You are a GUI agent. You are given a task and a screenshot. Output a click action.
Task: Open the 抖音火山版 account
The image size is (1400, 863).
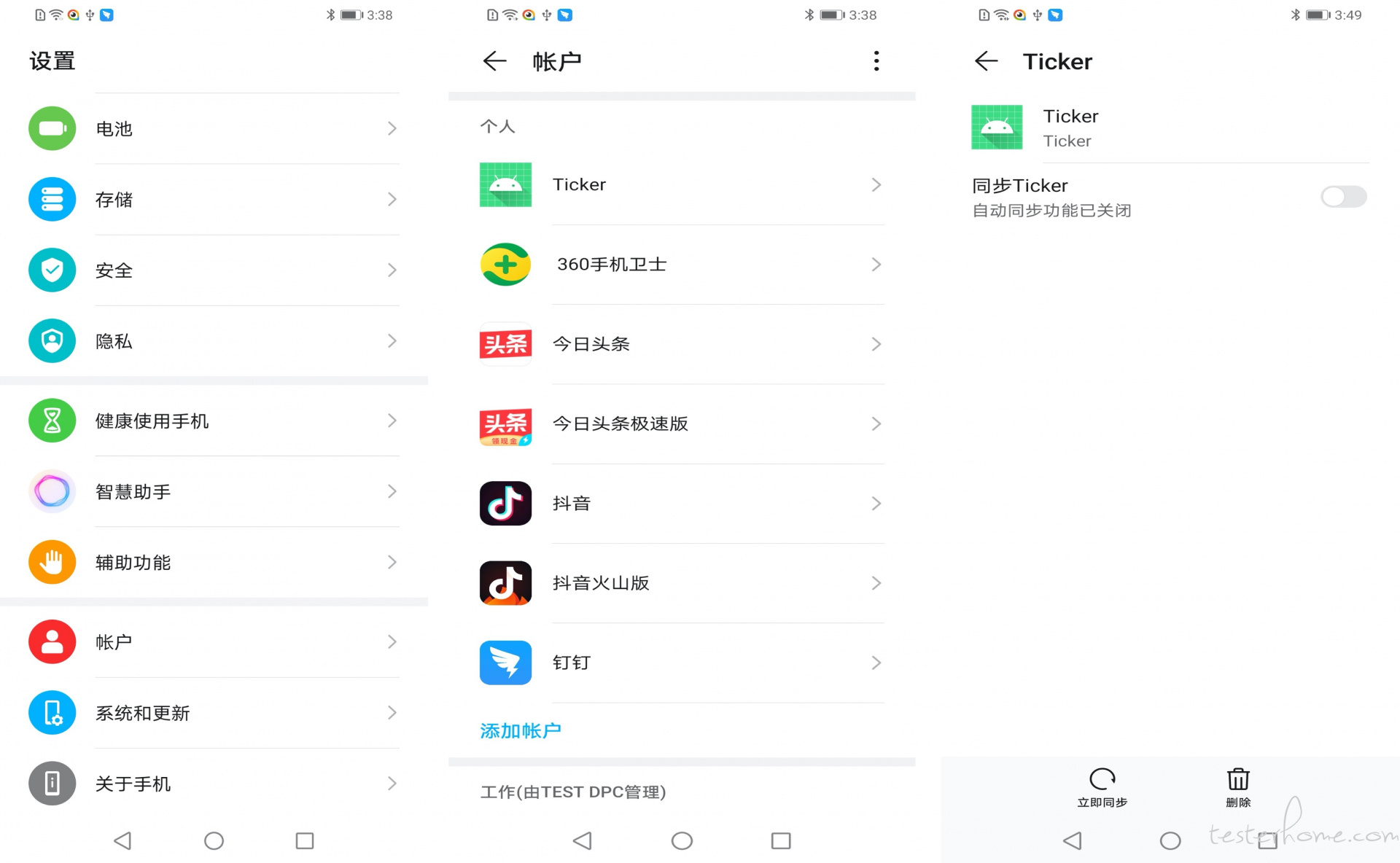point(680,583)
